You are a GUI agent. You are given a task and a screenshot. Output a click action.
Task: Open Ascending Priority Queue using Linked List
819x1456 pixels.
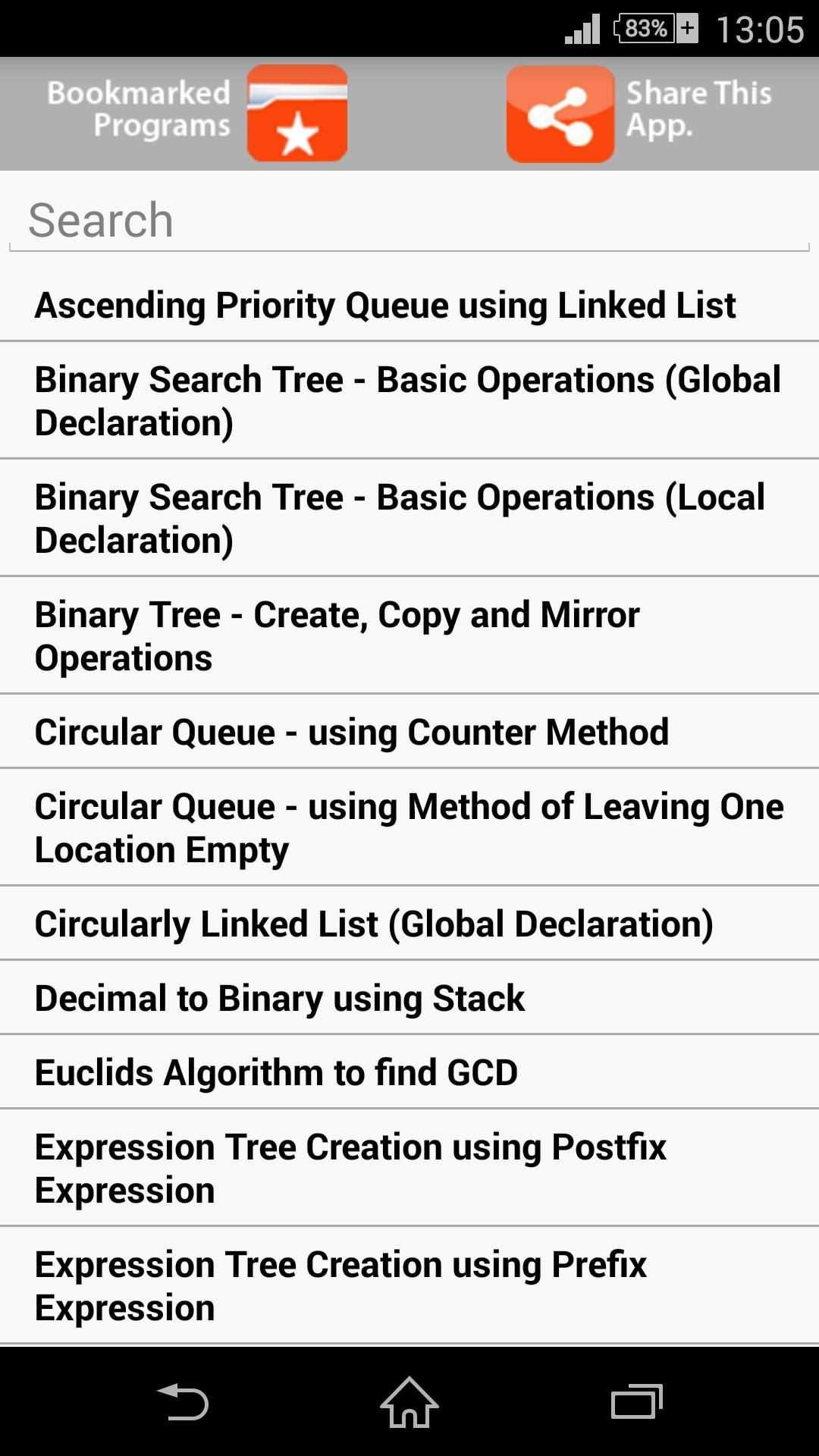pos(409,305)
